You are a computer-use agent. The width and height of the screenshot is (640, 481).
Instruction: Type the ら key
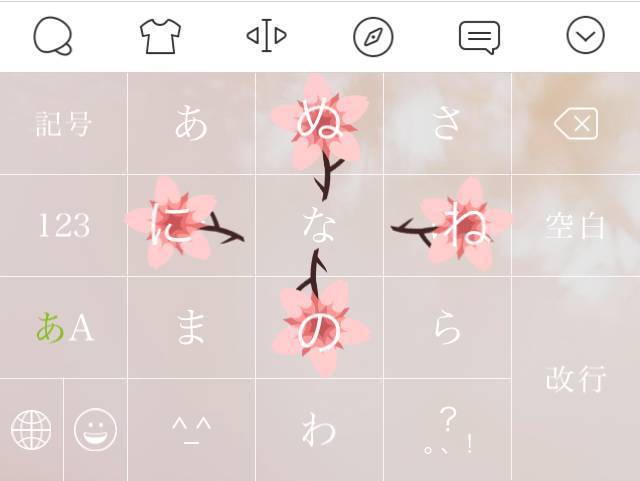447,328
